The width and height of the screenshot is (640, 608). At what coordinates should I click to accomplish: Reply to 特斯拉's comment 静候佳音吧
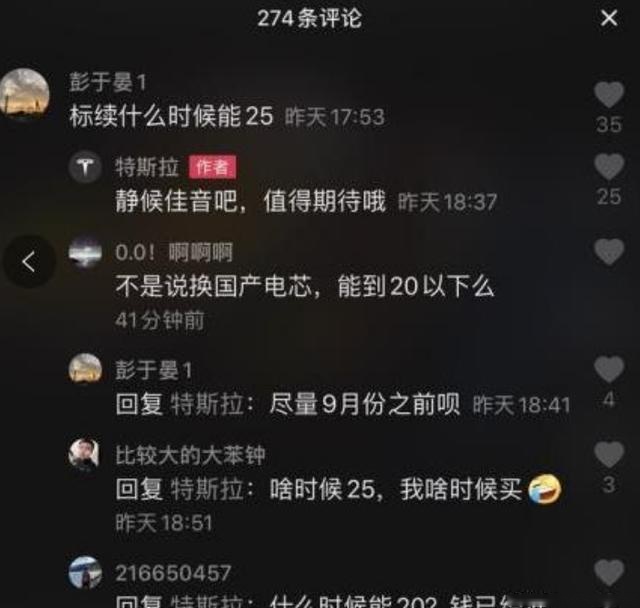pos(250,201)
